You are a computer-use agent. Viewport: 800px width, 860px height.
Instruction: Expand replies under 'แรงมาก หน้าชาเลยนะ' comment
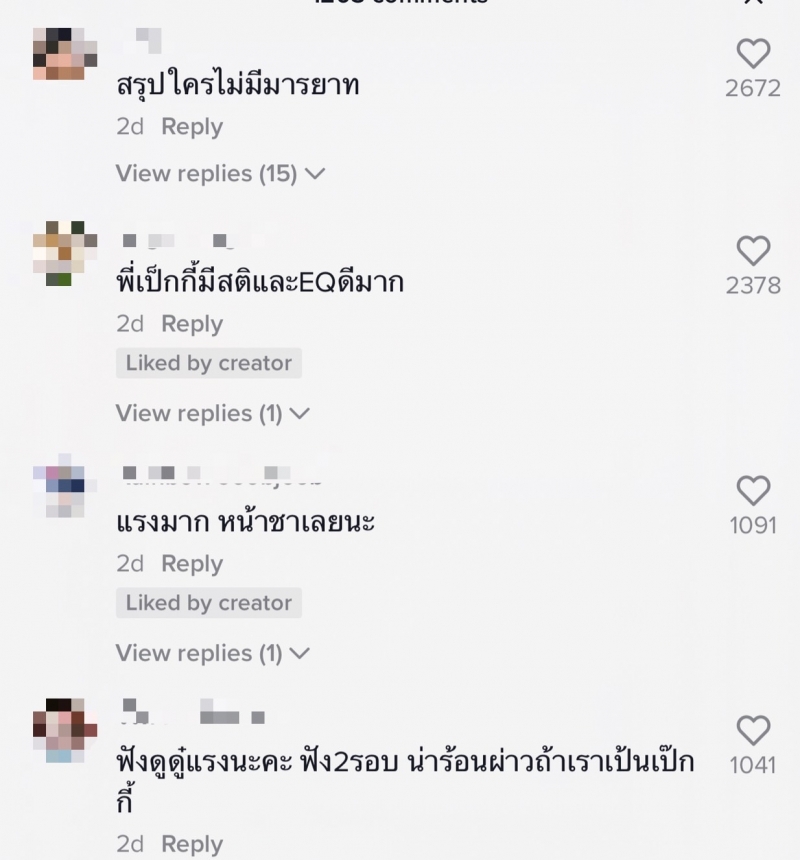click(x=212, y=653)
